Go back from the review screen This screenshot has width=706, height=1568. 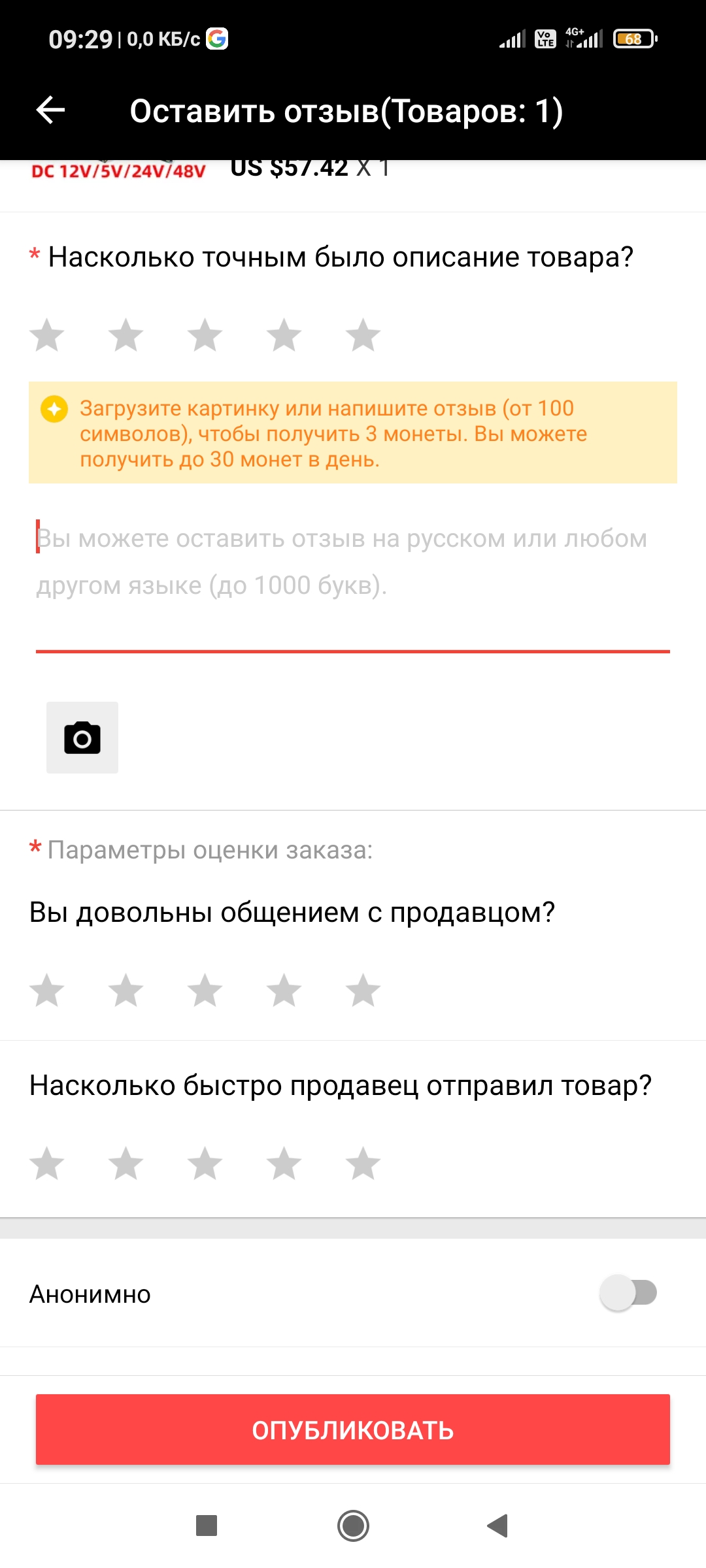50,110
